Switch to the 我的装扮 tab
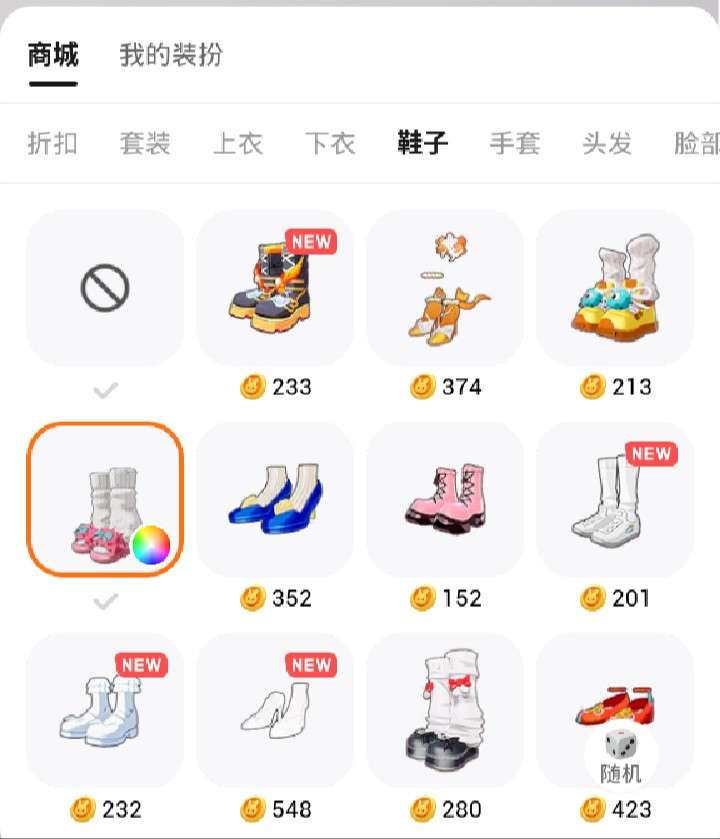The width and height of the screenshot is (720, 839). coord(171,55)
